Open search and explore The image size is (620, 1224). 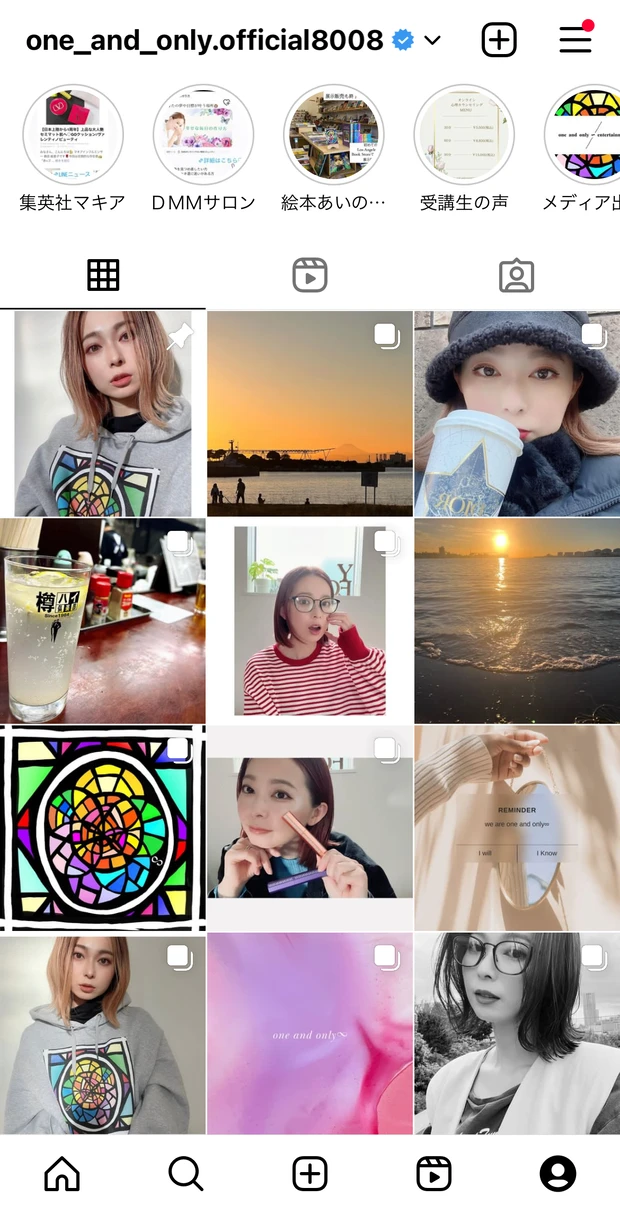(186, 1174)
